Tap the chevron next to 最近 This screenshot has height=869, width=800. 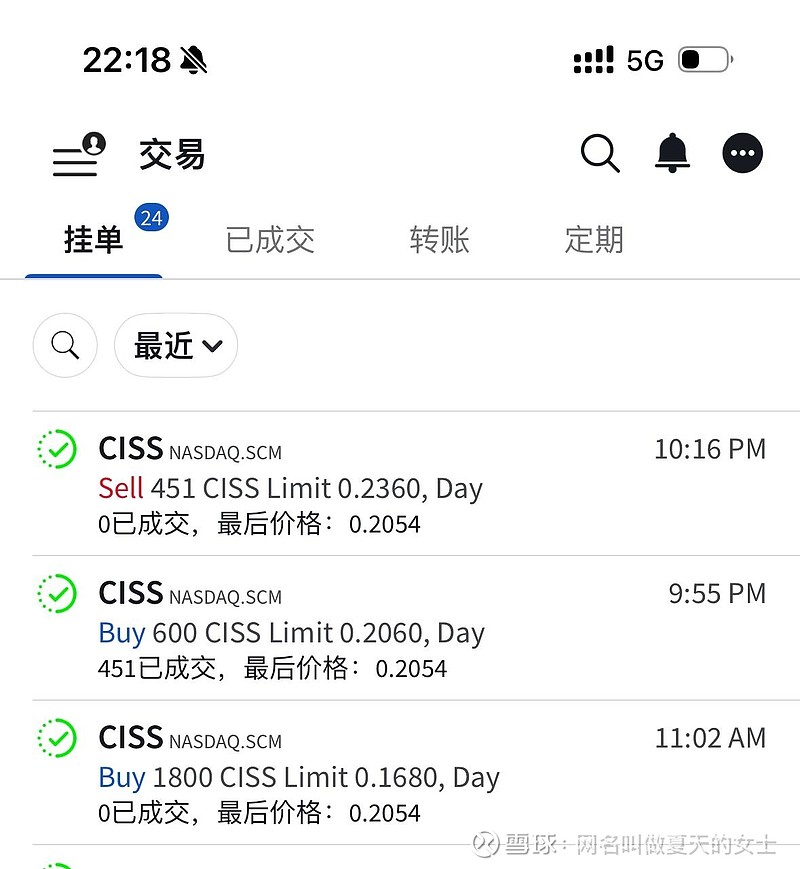click(x=210, y=347)
